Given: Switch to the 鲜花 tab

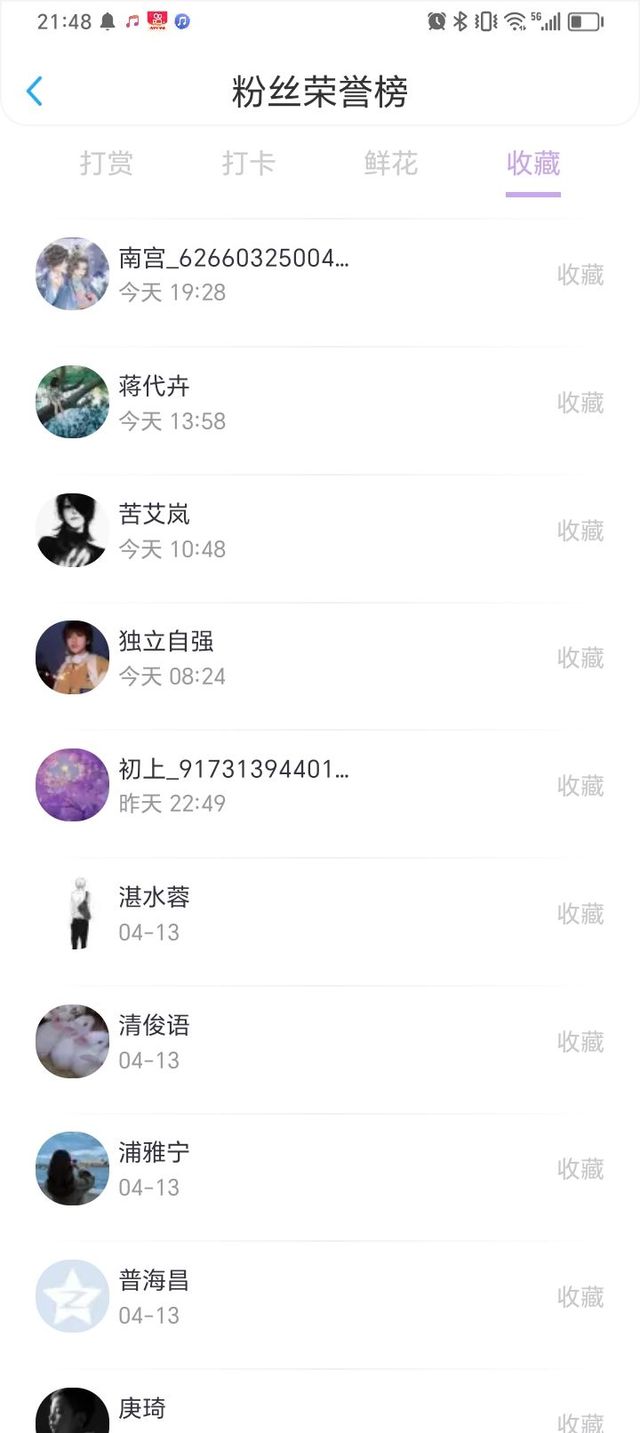Looking at the screenshot, I should tap(391, 163).
